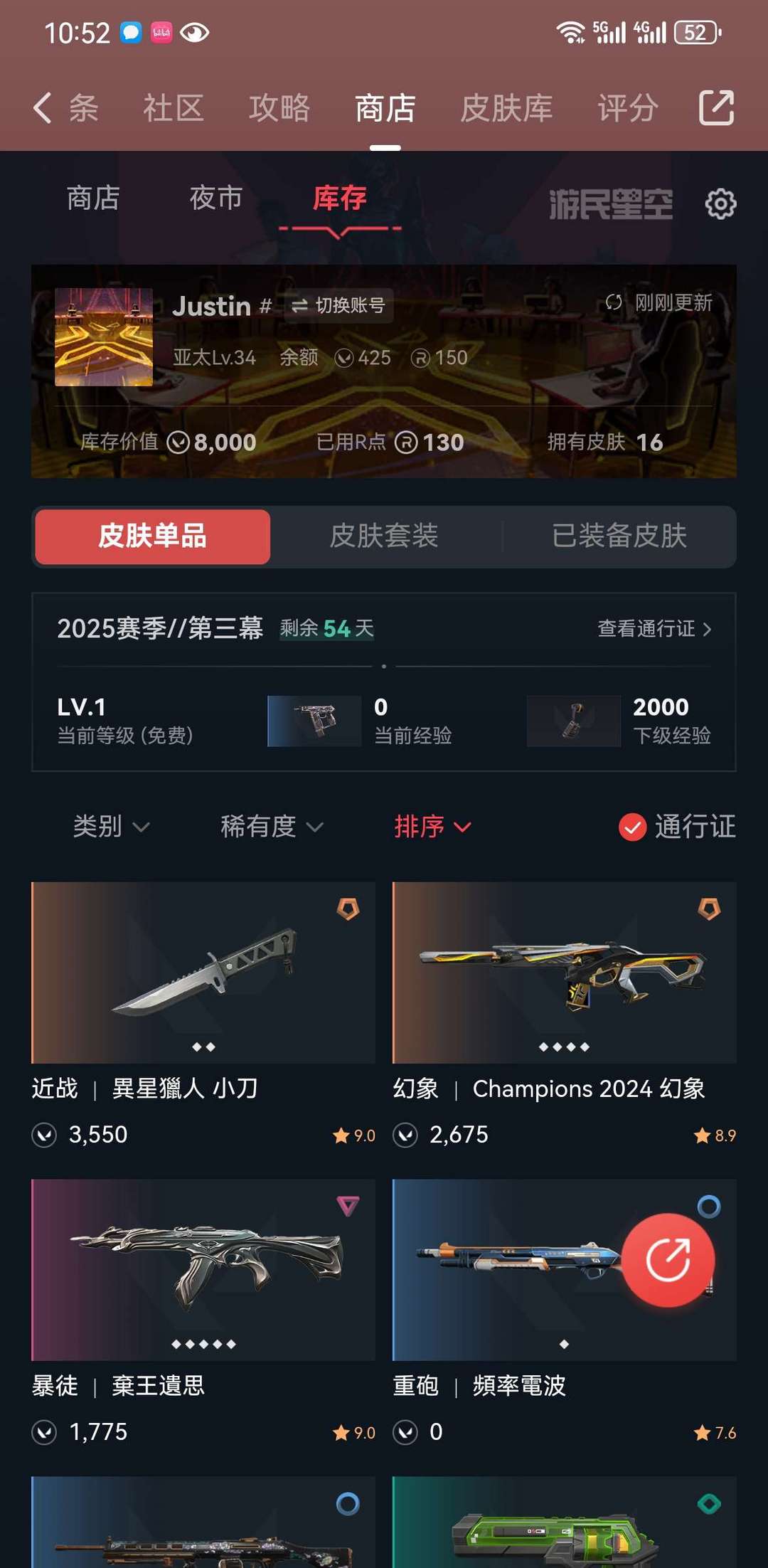Open the 排序 sorting dropdown
This screenshot has height=1568, width=768.
(432, 827)
